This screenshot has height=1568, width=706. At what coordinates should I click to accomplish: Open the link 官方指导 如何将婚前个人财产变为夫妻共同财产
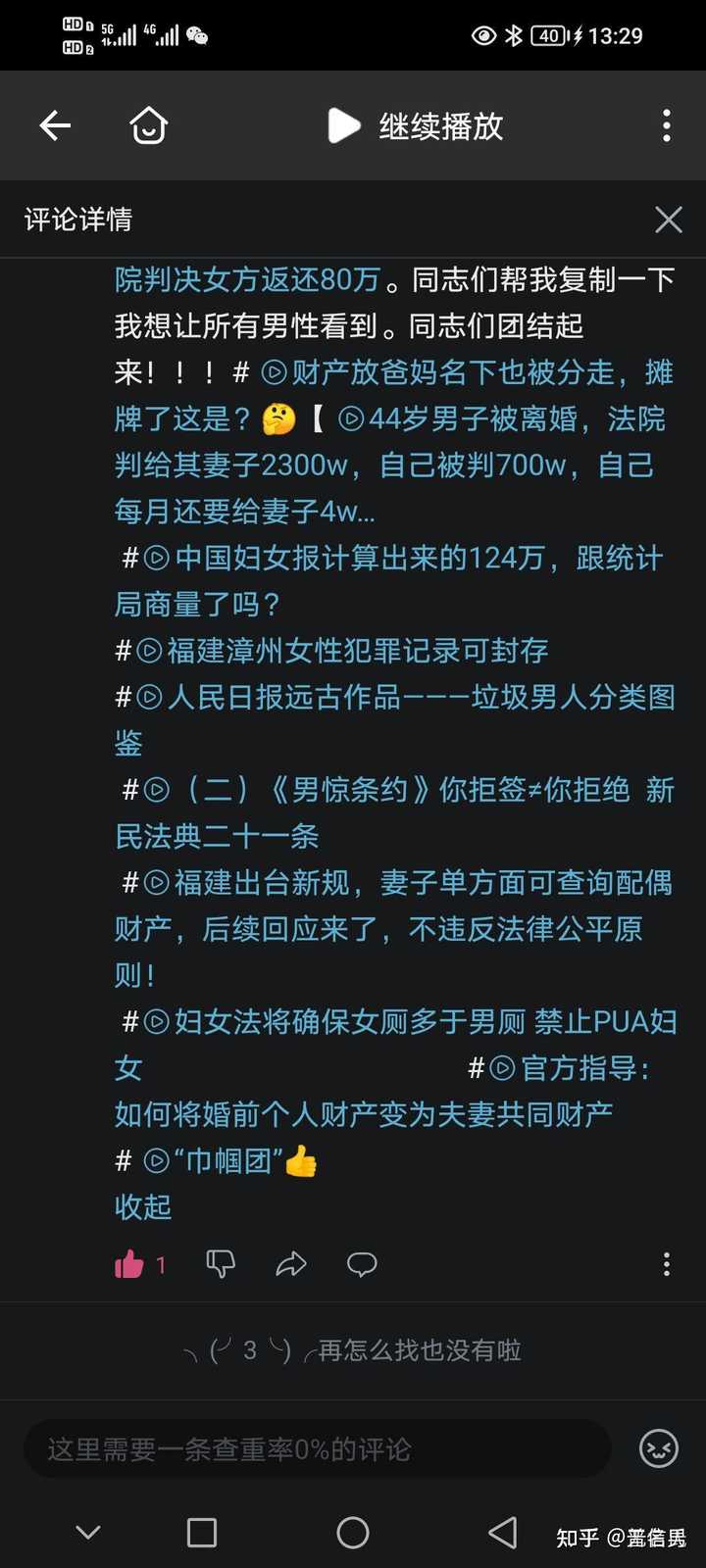click(382, 1091)
